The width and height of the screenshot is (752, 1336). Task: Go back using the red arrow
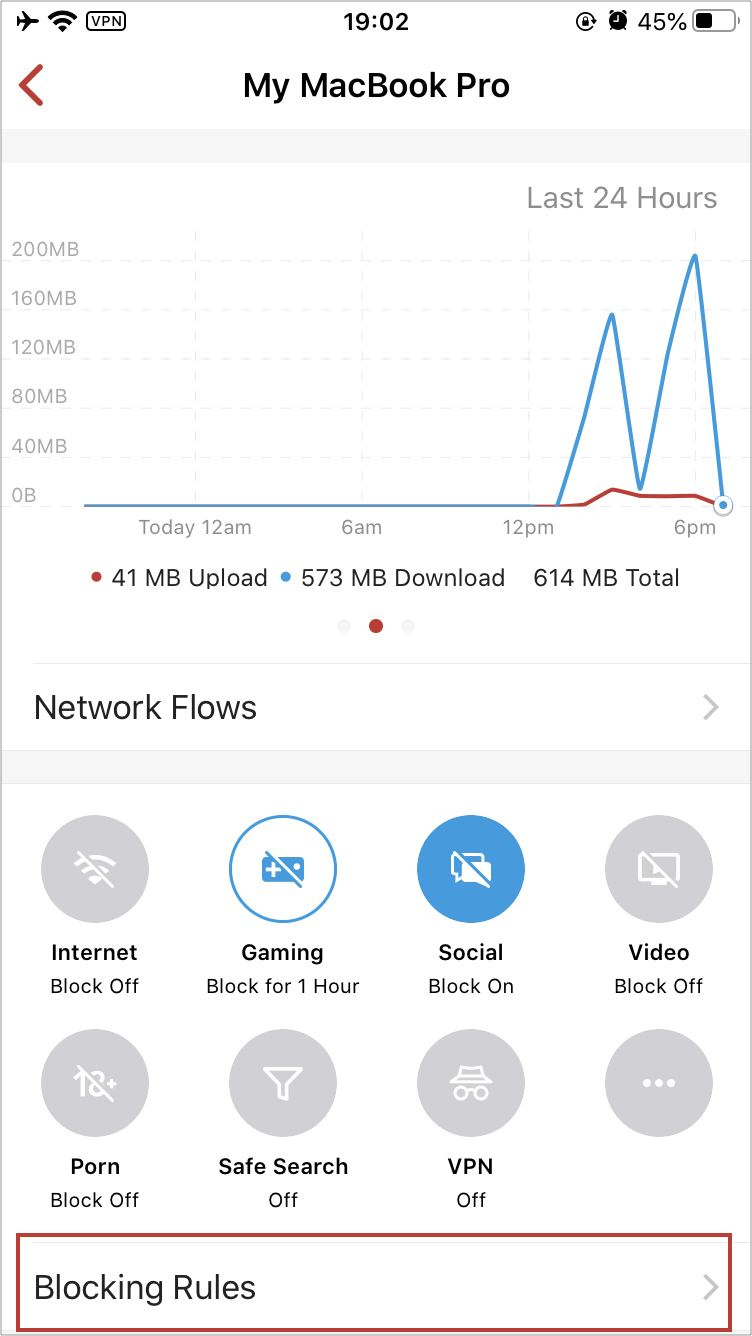tap(32, 86)
